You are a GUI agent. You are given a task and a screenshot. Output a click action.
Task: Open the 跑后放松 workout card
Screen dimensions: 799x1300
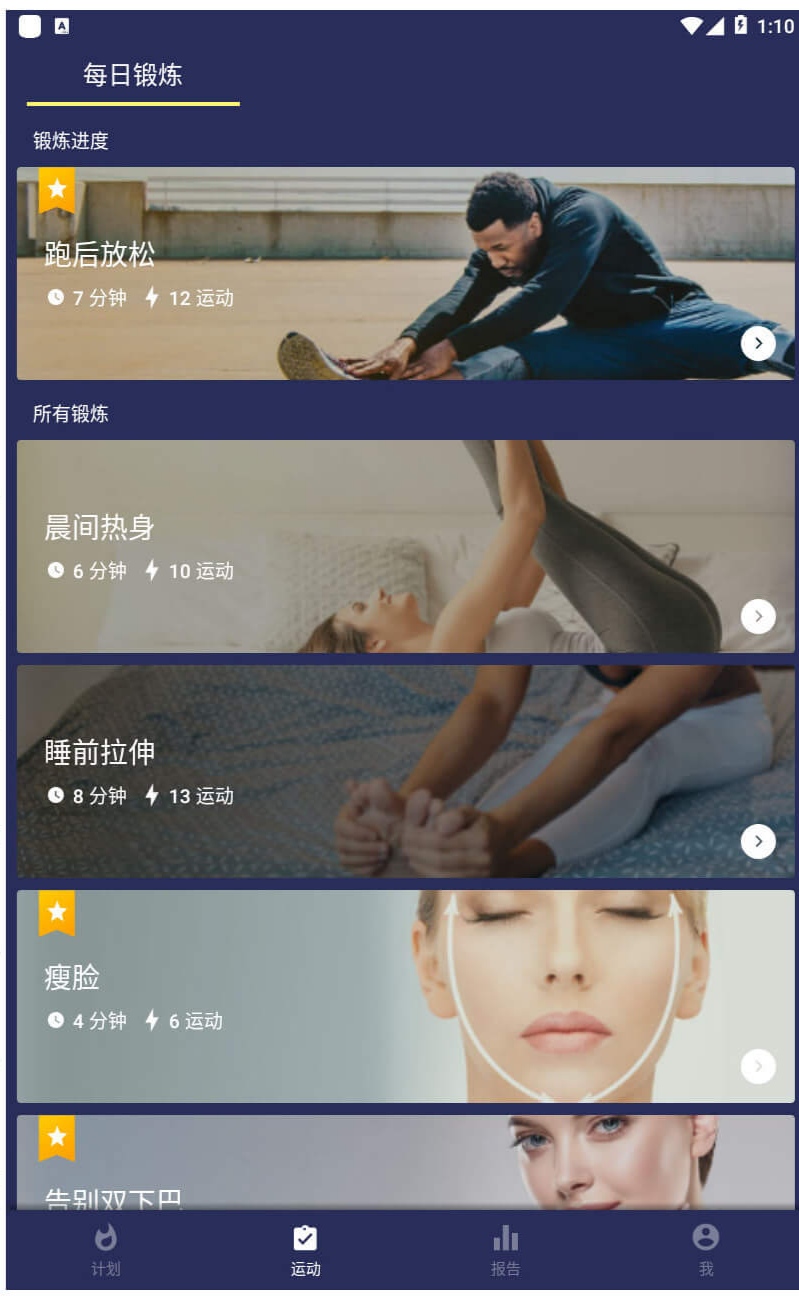tap(406, 273)
